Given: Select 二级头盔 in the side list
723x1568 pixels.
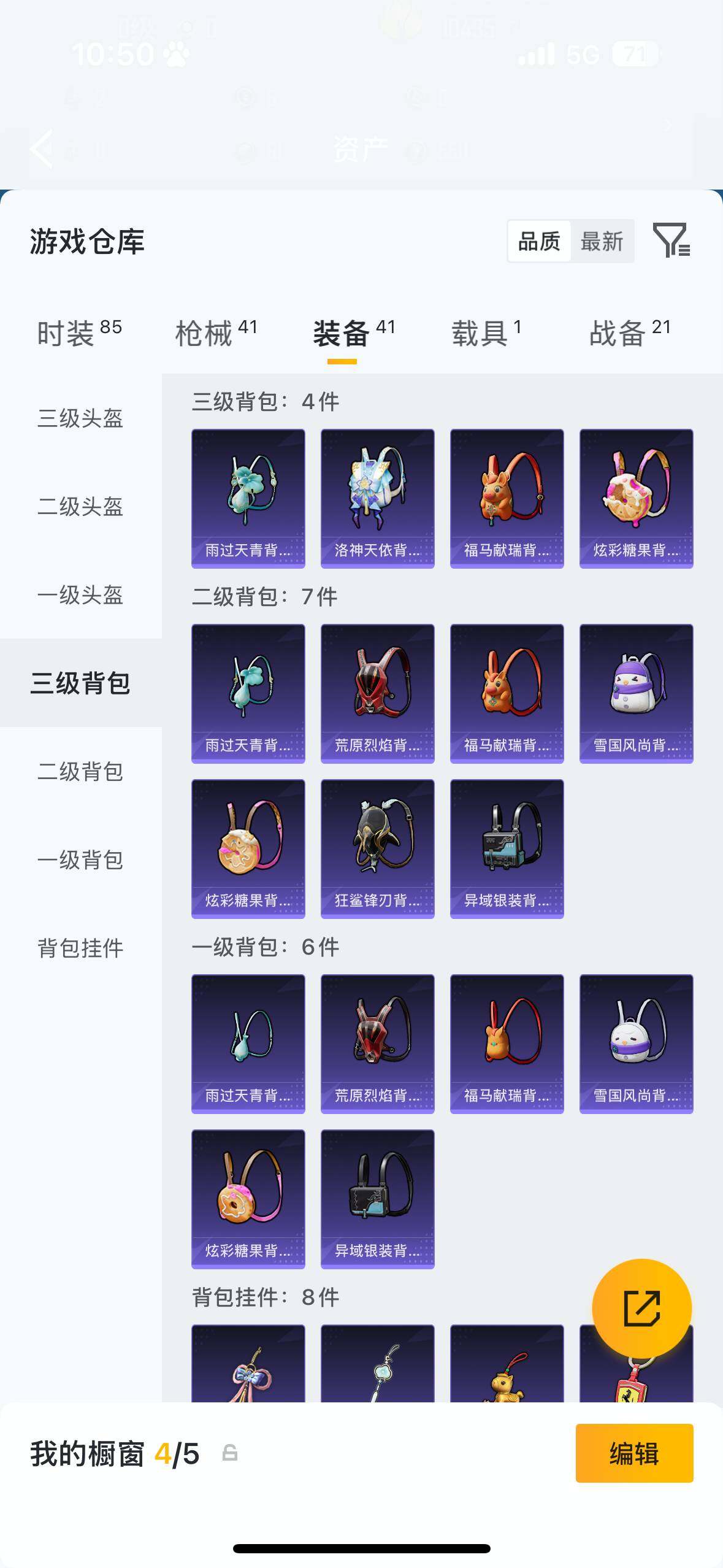Looking at the screenshot, I should (x=80, y=507).
